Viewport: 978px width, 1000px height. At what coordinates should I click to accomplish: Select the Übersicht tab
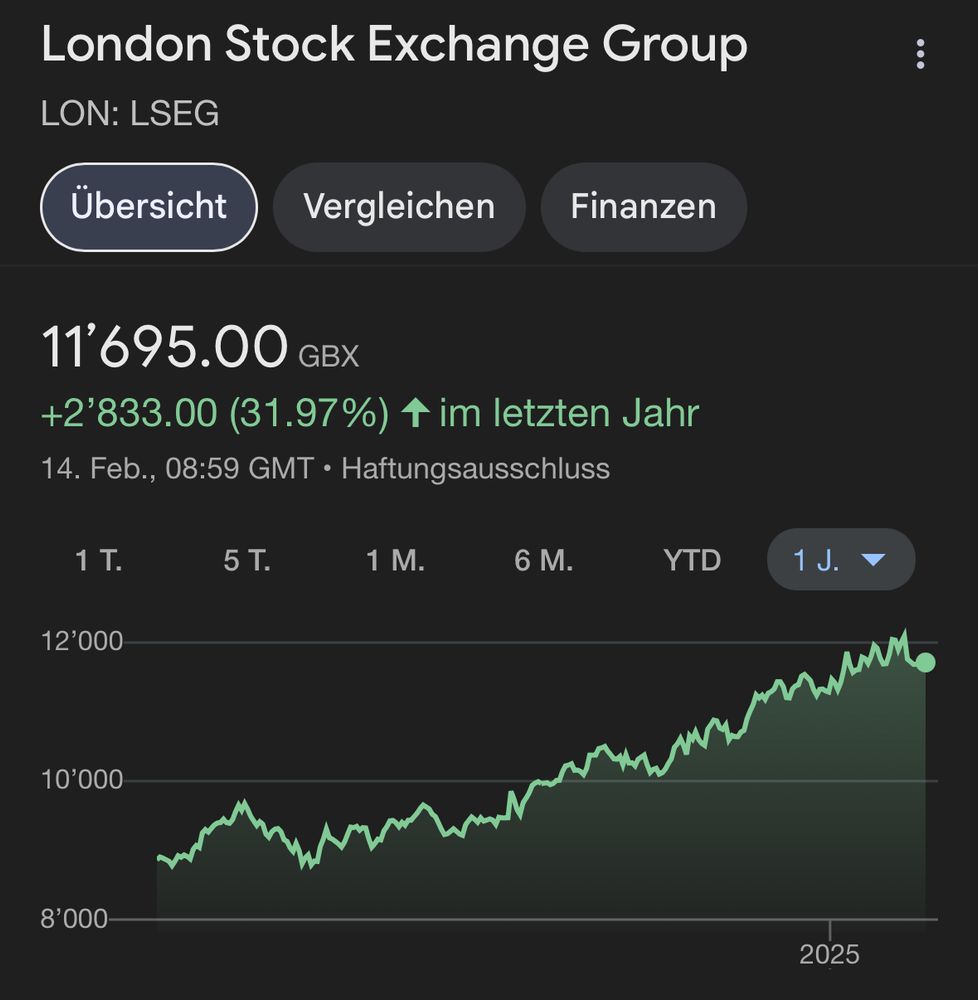pos(149,207)
